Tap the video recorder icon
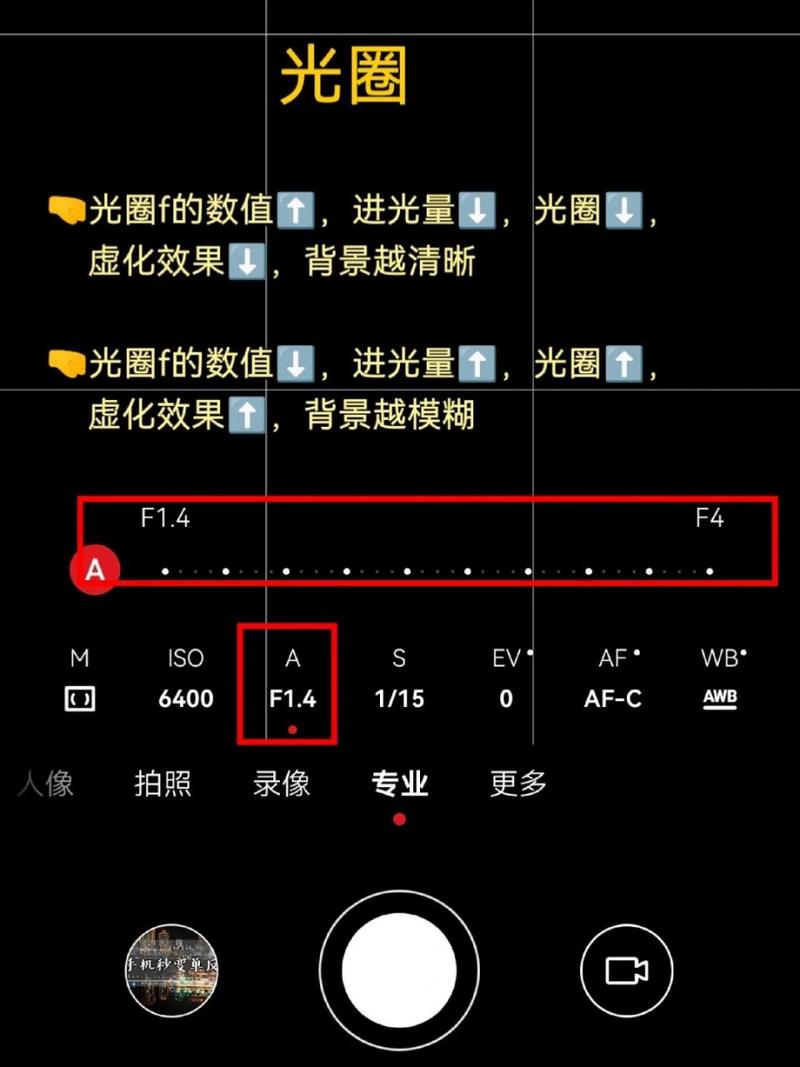The width and height of the screenshot is (800, 1067). tap(624, 969)
